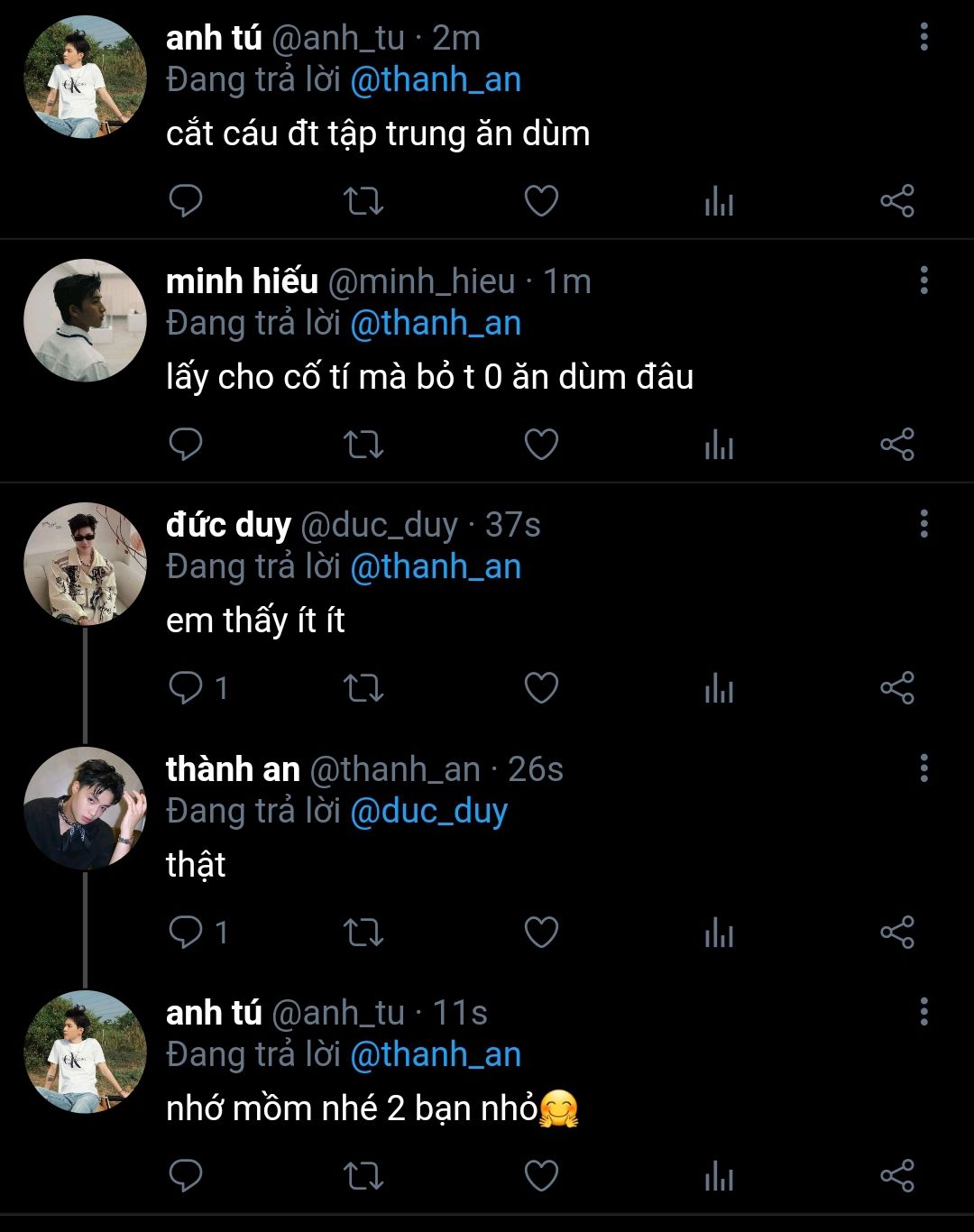This screenshot has width=974, height=1232.
Task: View analytics on thành an's reply
Action: click(x=719, y=932)
